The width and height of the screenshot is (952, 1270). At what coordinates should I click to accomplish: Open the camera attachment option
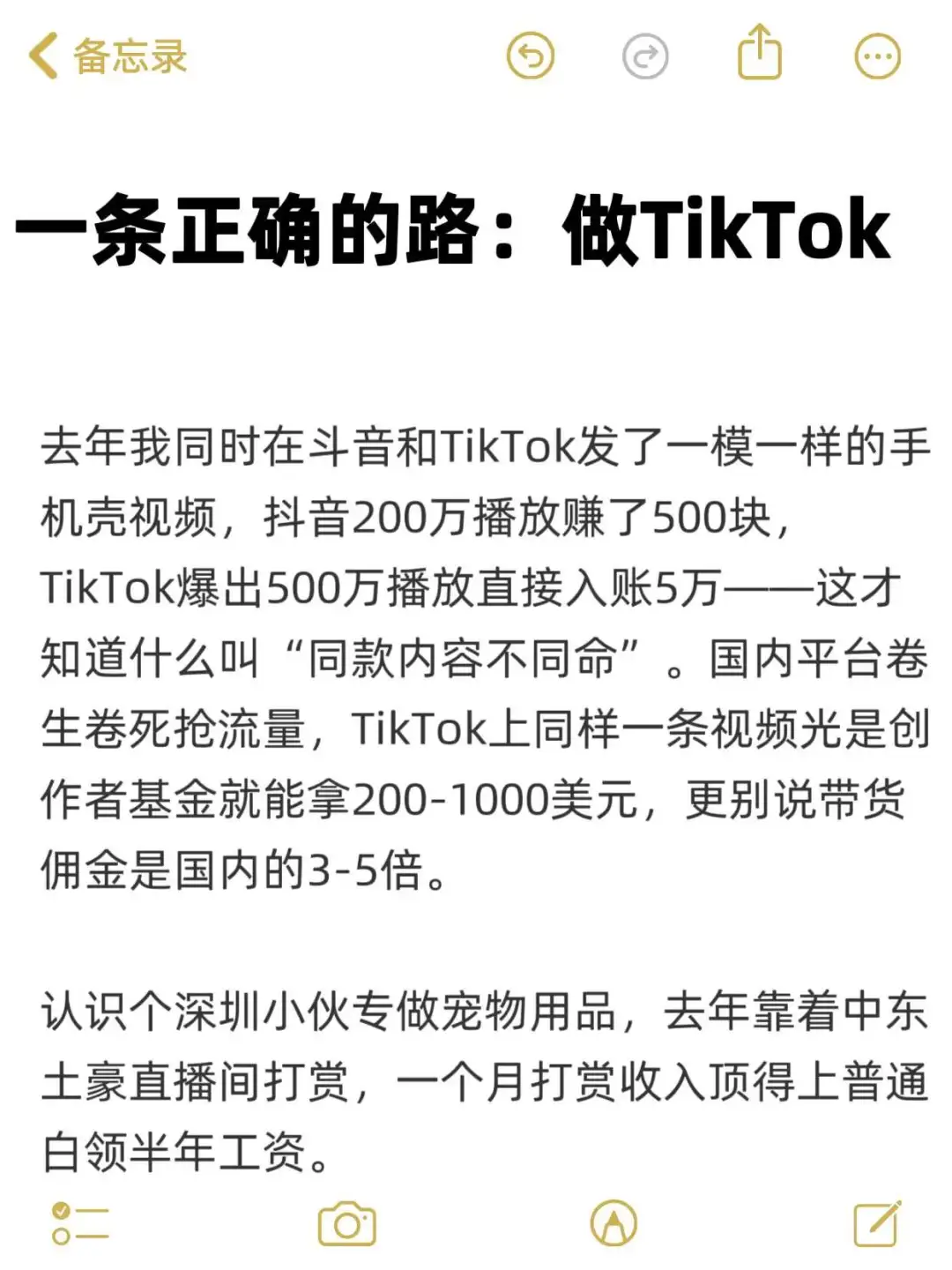pyautogui.click(x=347, y=1224)
